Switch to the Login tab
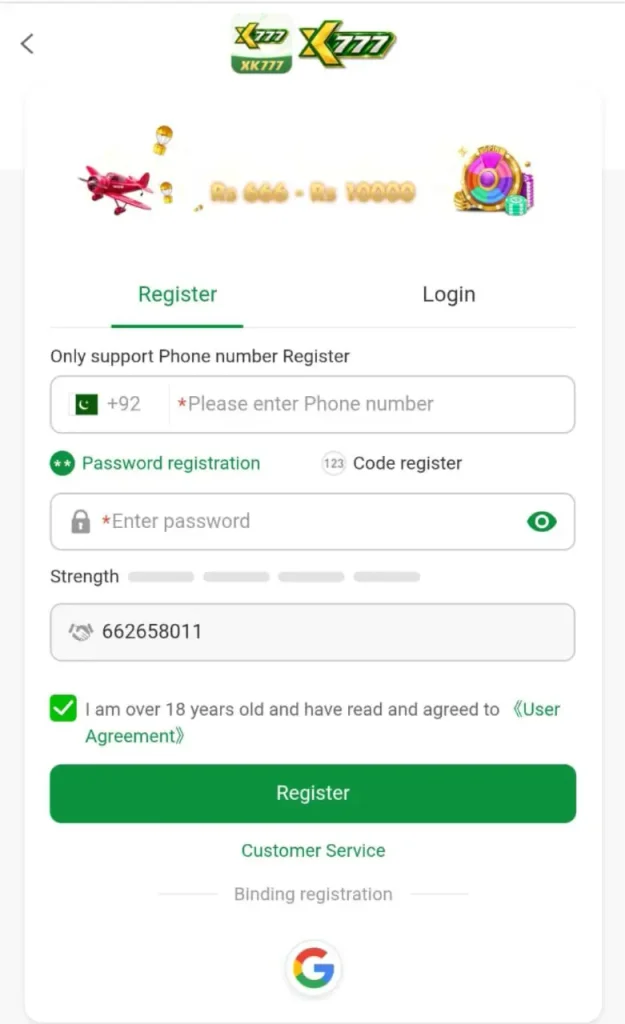 click(449, 295)
